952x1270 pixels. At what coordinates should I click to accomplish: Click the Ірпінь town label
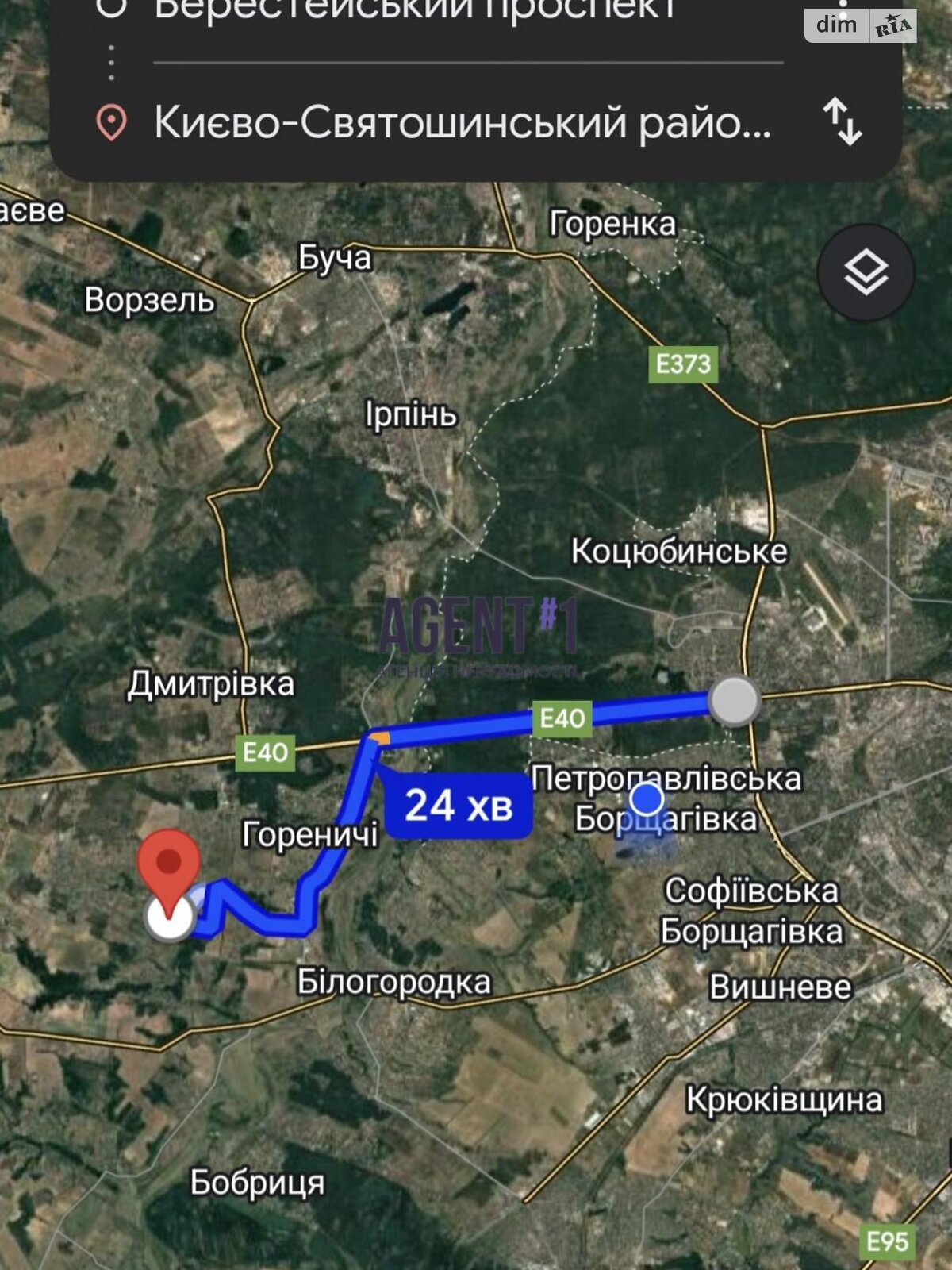point(413,414)
